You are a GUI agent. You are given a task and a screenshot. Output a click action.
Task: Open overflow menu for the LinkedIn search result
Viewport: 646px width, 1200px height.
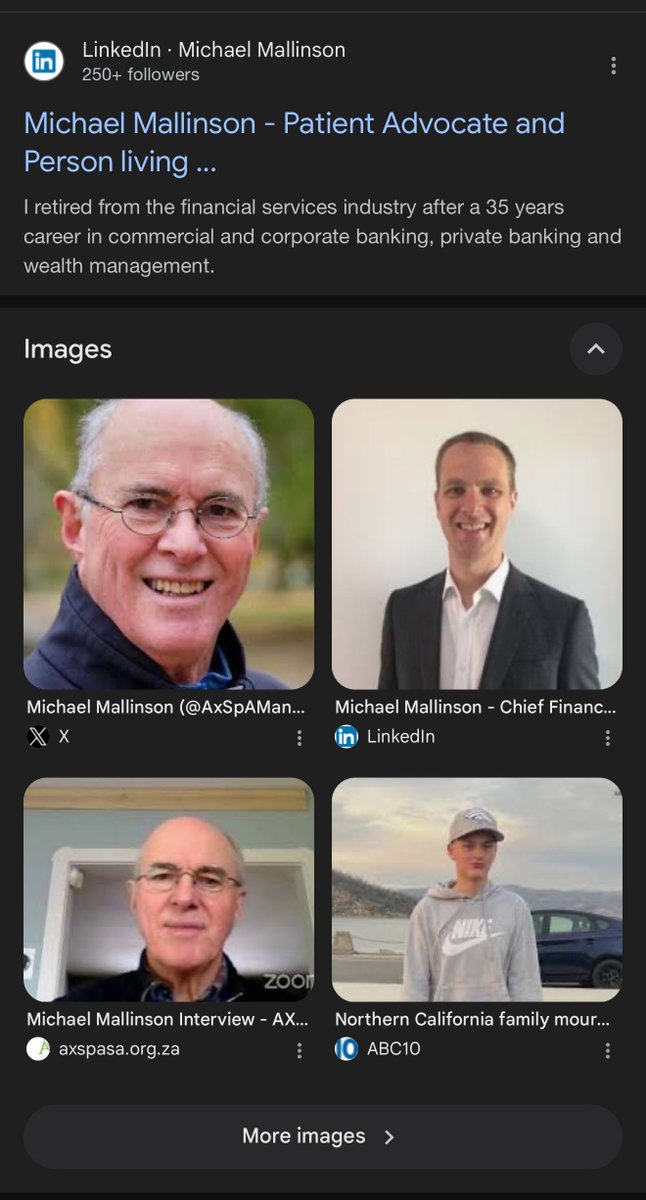click(x=613, y=66)
